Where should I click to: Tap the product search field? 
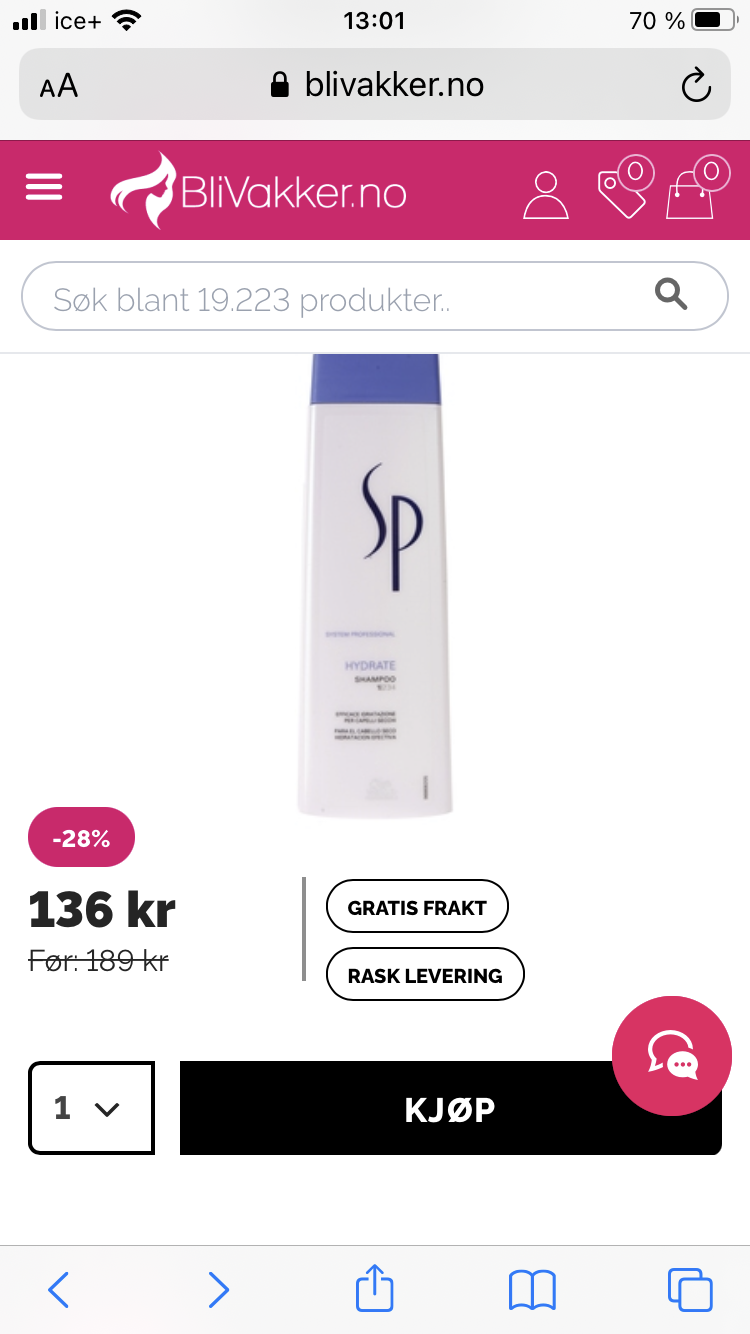[375, 296]
